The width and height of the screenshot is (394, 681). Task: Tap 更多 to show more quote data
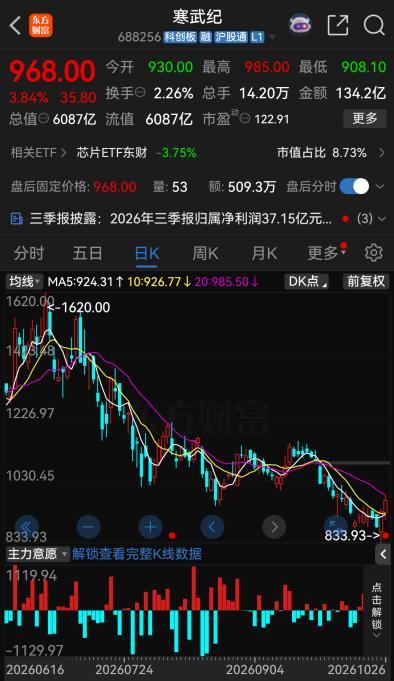coord(364,119)
